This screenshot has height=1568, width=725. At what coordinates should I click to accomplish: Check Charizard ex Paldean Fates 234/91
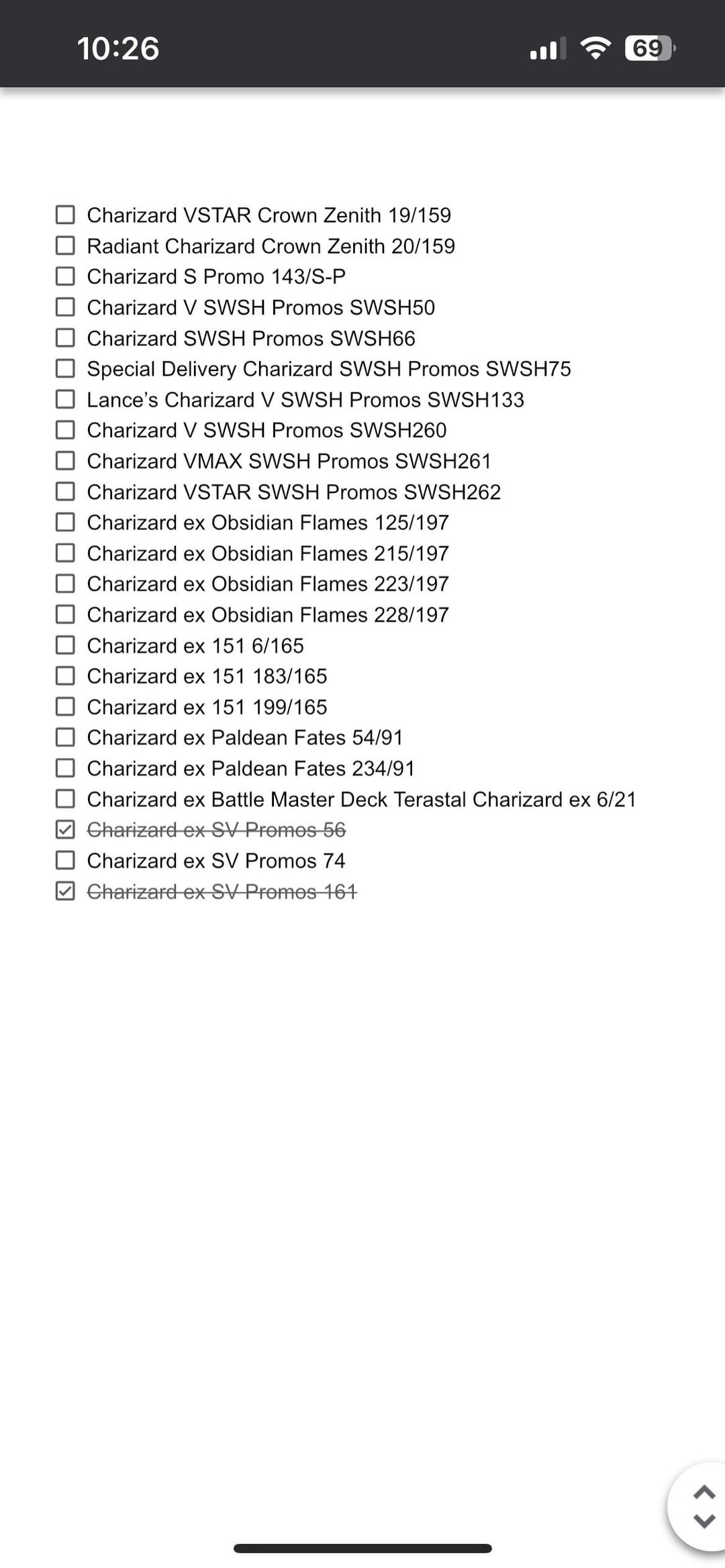point(65,768)
